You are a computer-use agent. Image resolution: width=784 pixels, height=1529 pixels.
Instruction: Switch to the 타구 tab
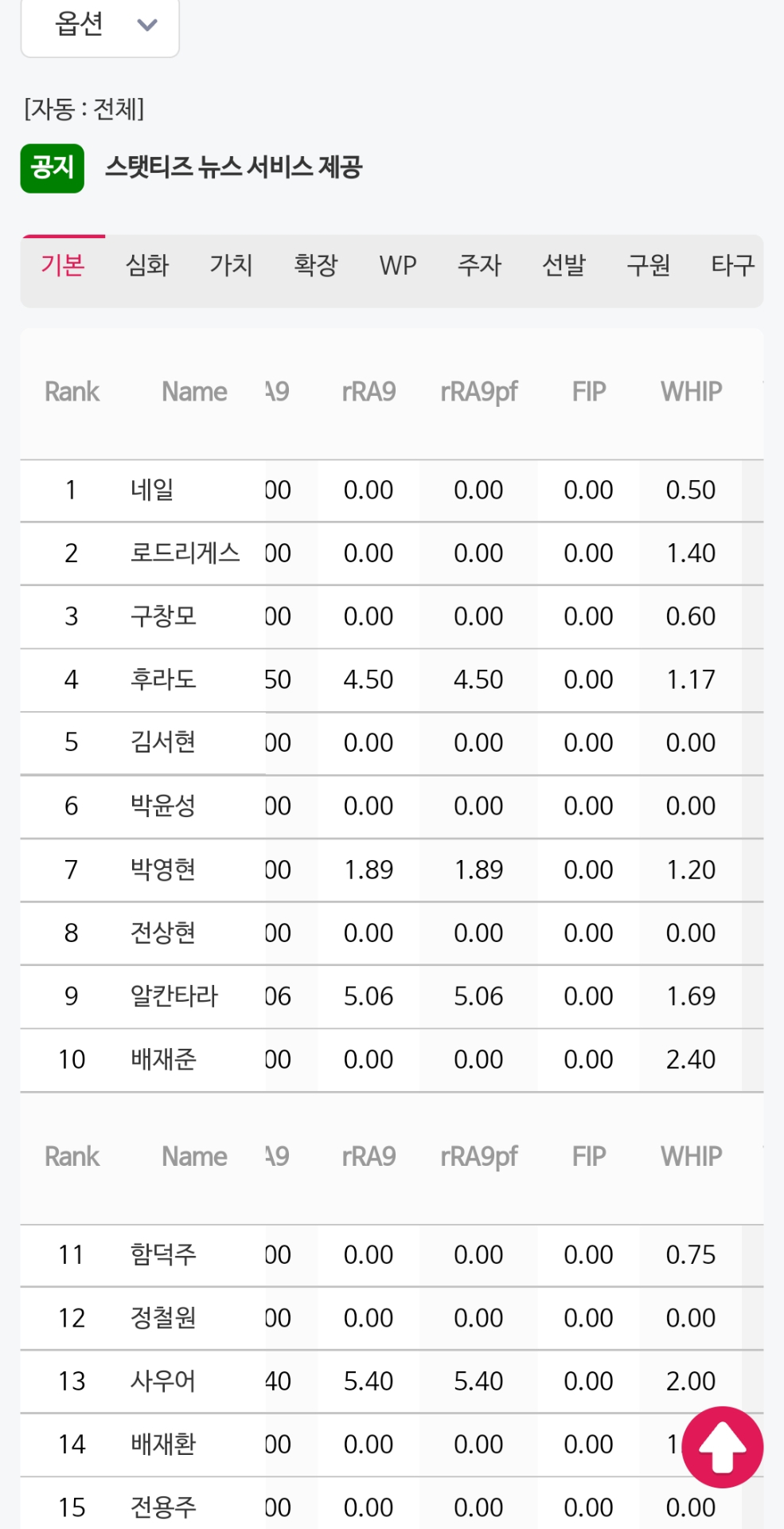[x=731, y=265]
